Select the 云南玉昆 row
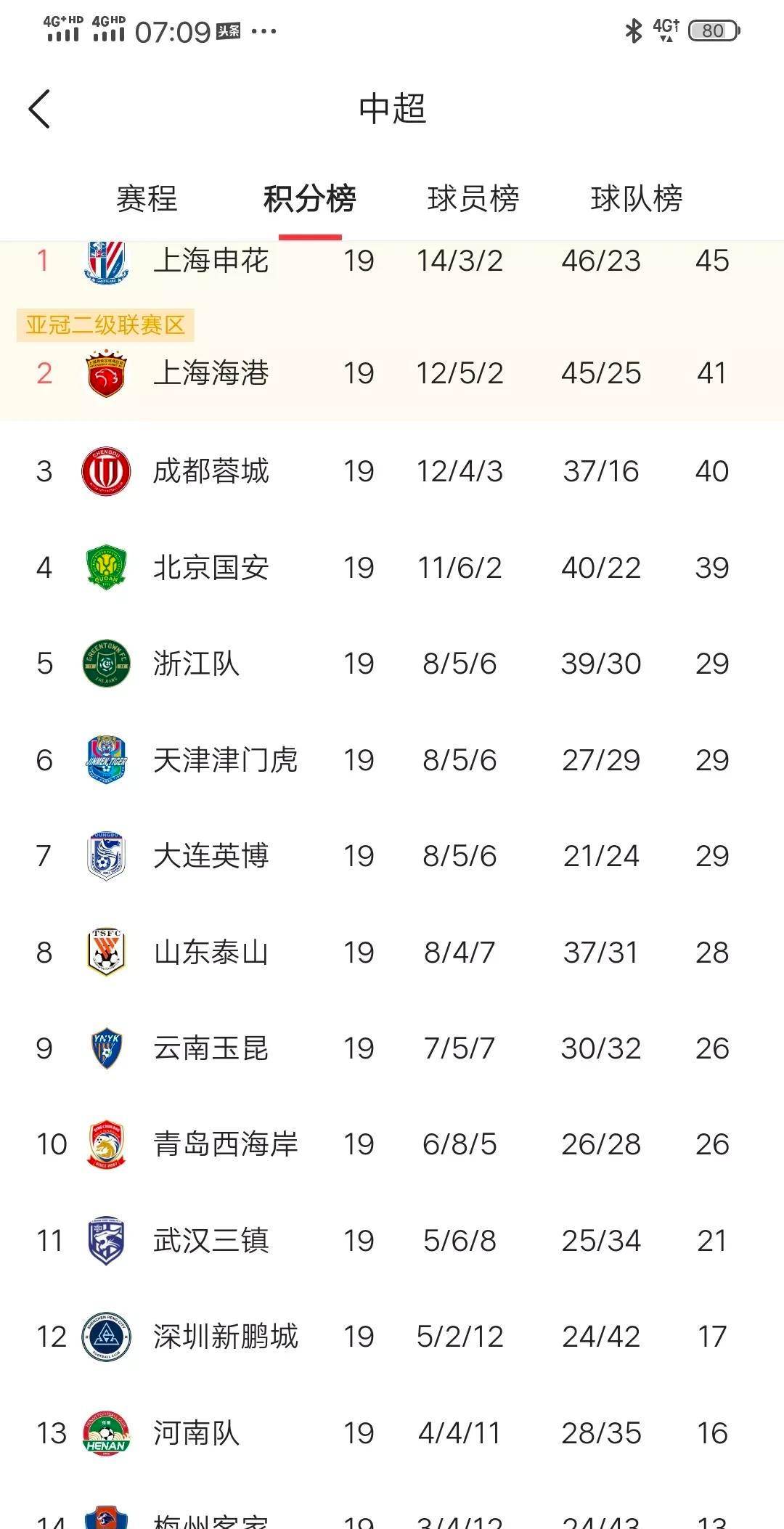Screen dimensions: 784x1529 (211, 1048)
